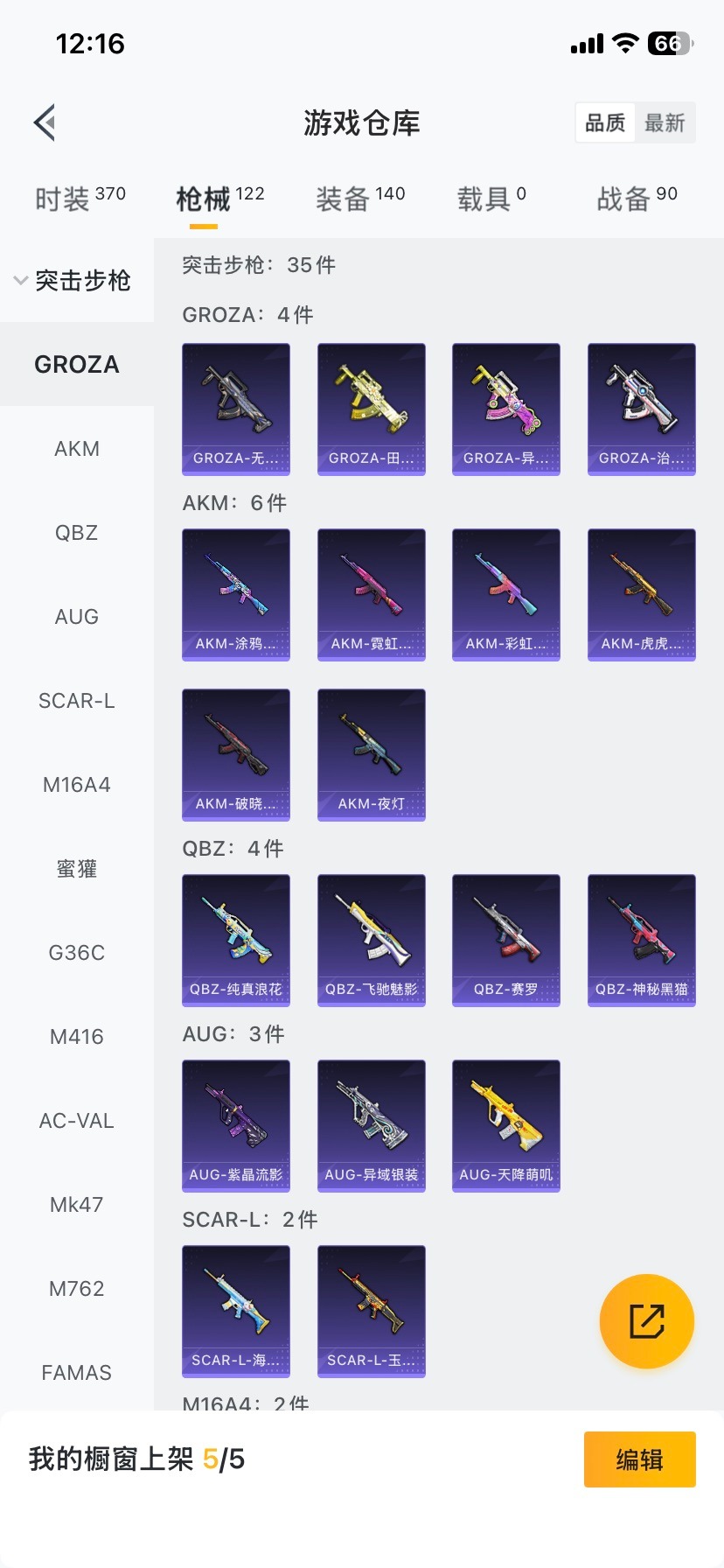Viewport: 724px width, 1568px height.
Task: Collapse the 突击步枪 category
Action: [73, 280]
